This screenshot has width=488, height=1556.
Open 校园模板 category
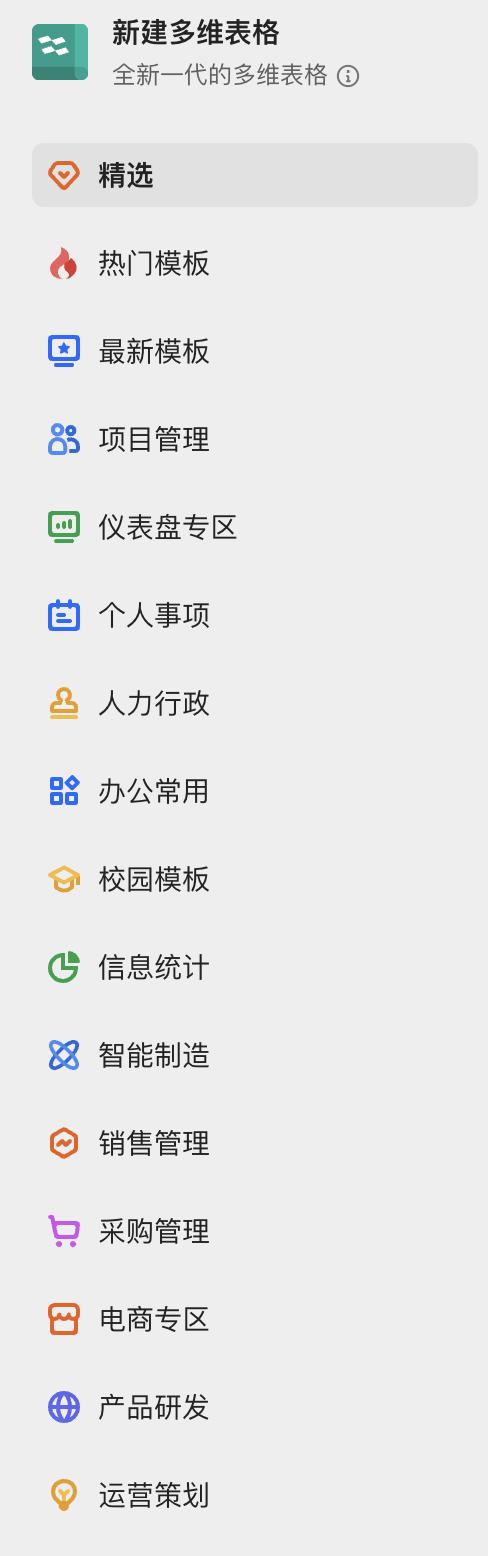tap(255, 879)
